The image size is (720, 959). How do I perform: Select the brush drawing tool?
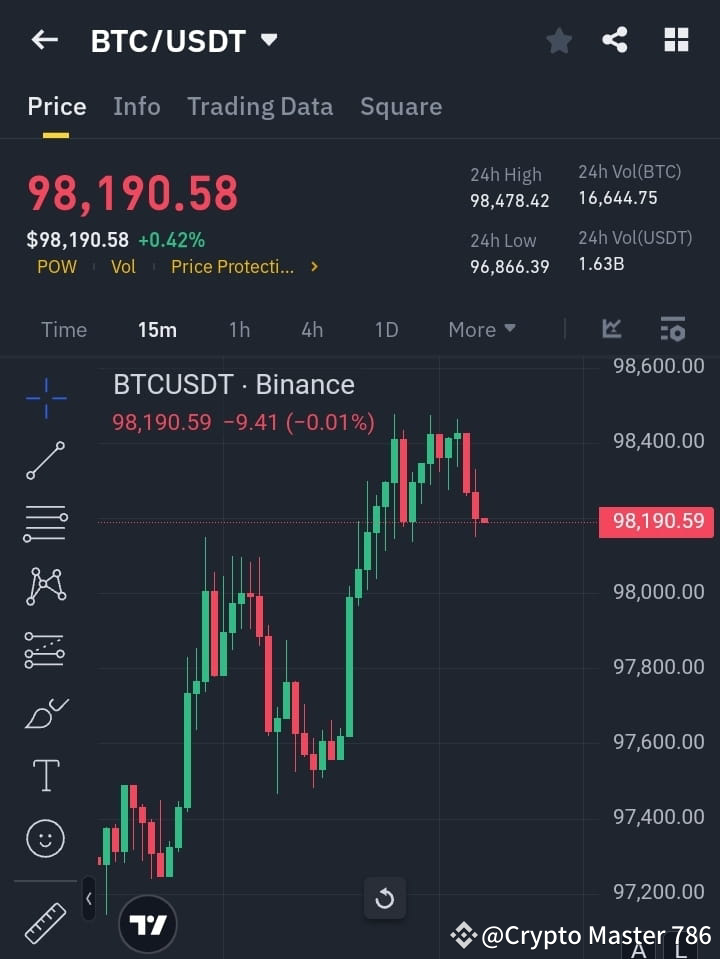[x=45, y=712]
